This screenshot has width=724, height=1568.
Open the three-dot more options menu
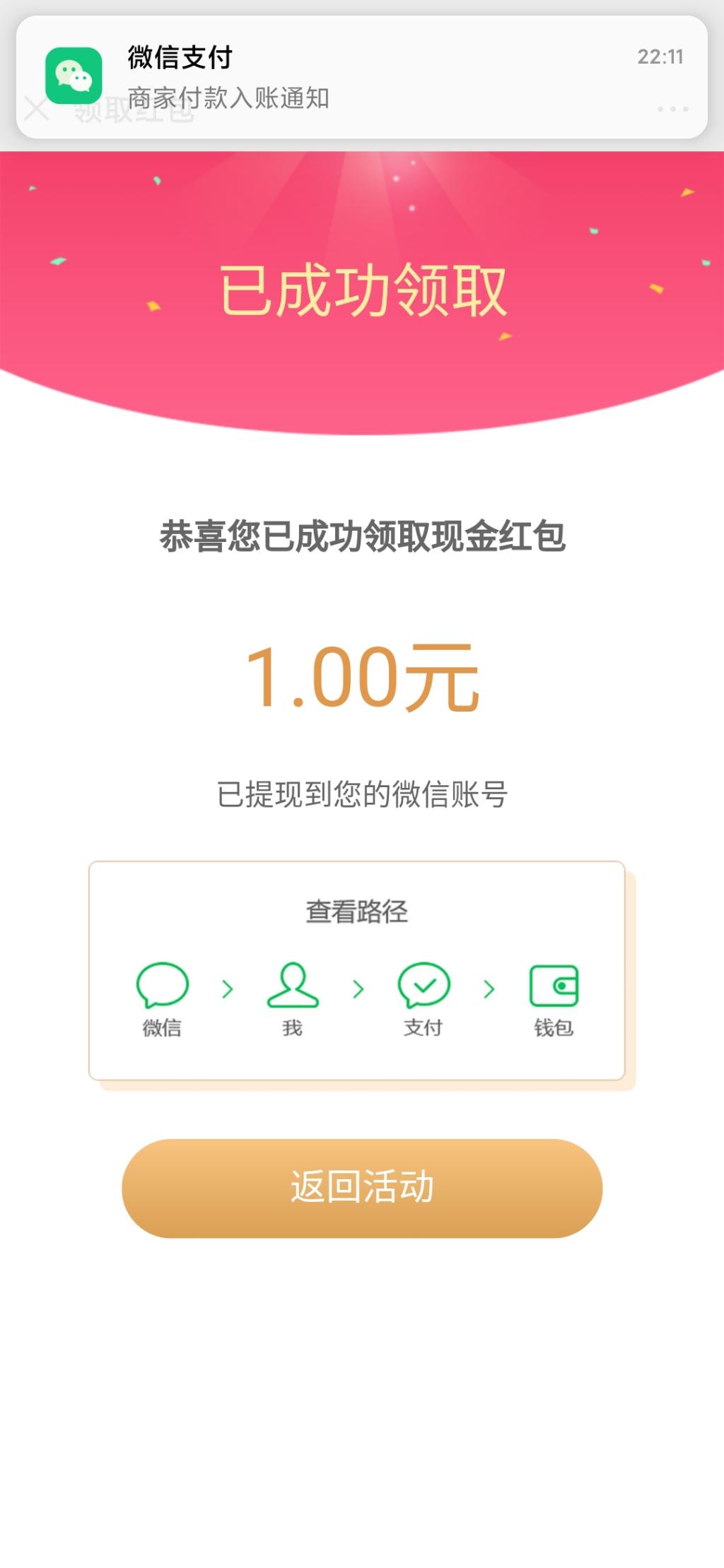(x=672, y=110)
